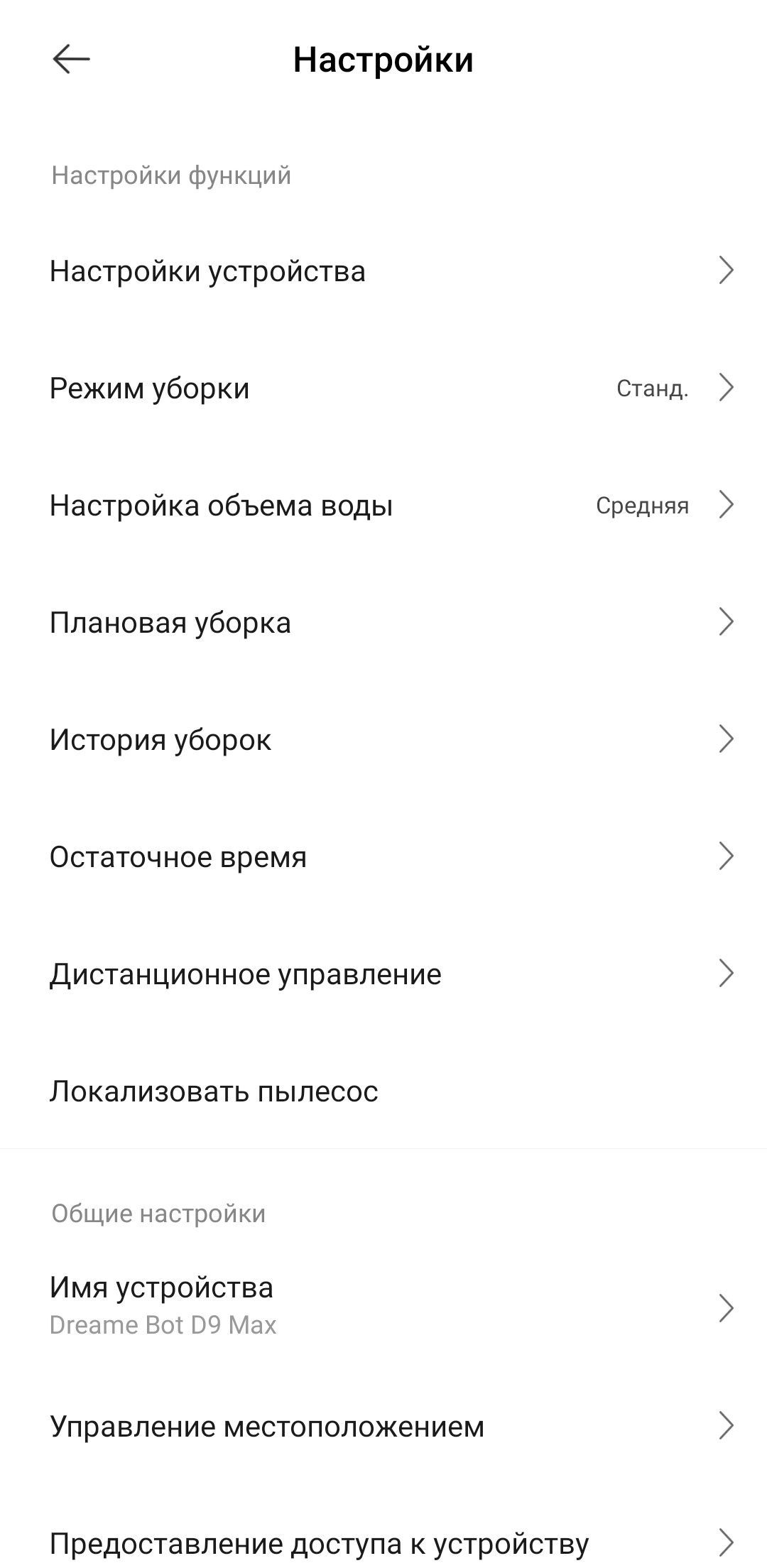The width and height of the screenshot is (767, 1568).
Task: Open Управление местоположением
Action: pos(383,1426)
